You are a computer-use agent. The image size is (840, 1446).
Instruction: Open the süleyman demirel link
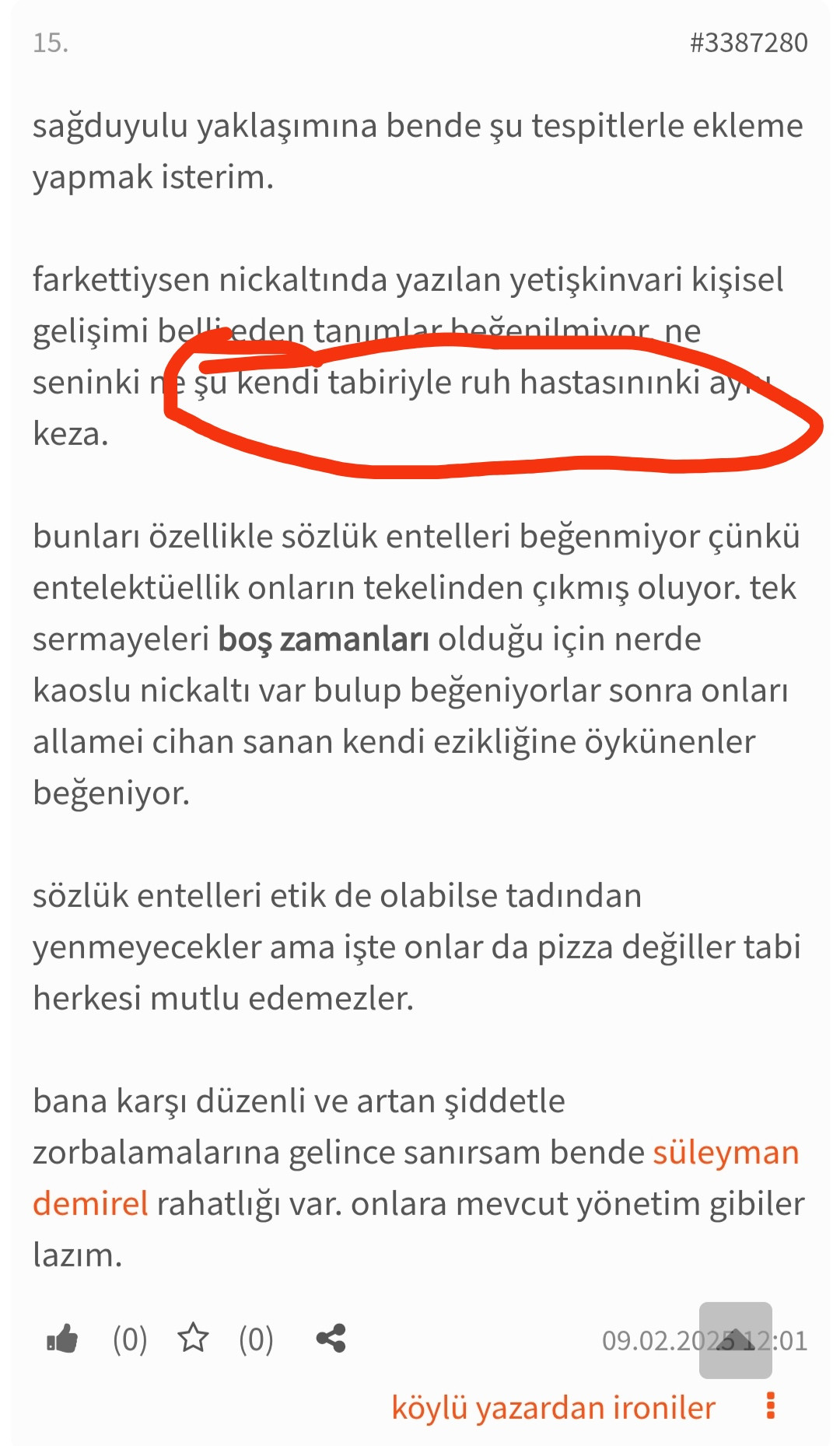click(725, 1153)
